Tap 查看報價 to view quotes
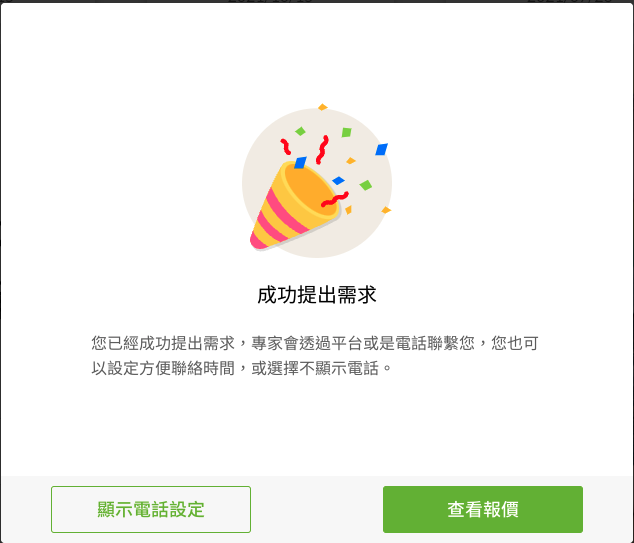 tap(482, 509)
